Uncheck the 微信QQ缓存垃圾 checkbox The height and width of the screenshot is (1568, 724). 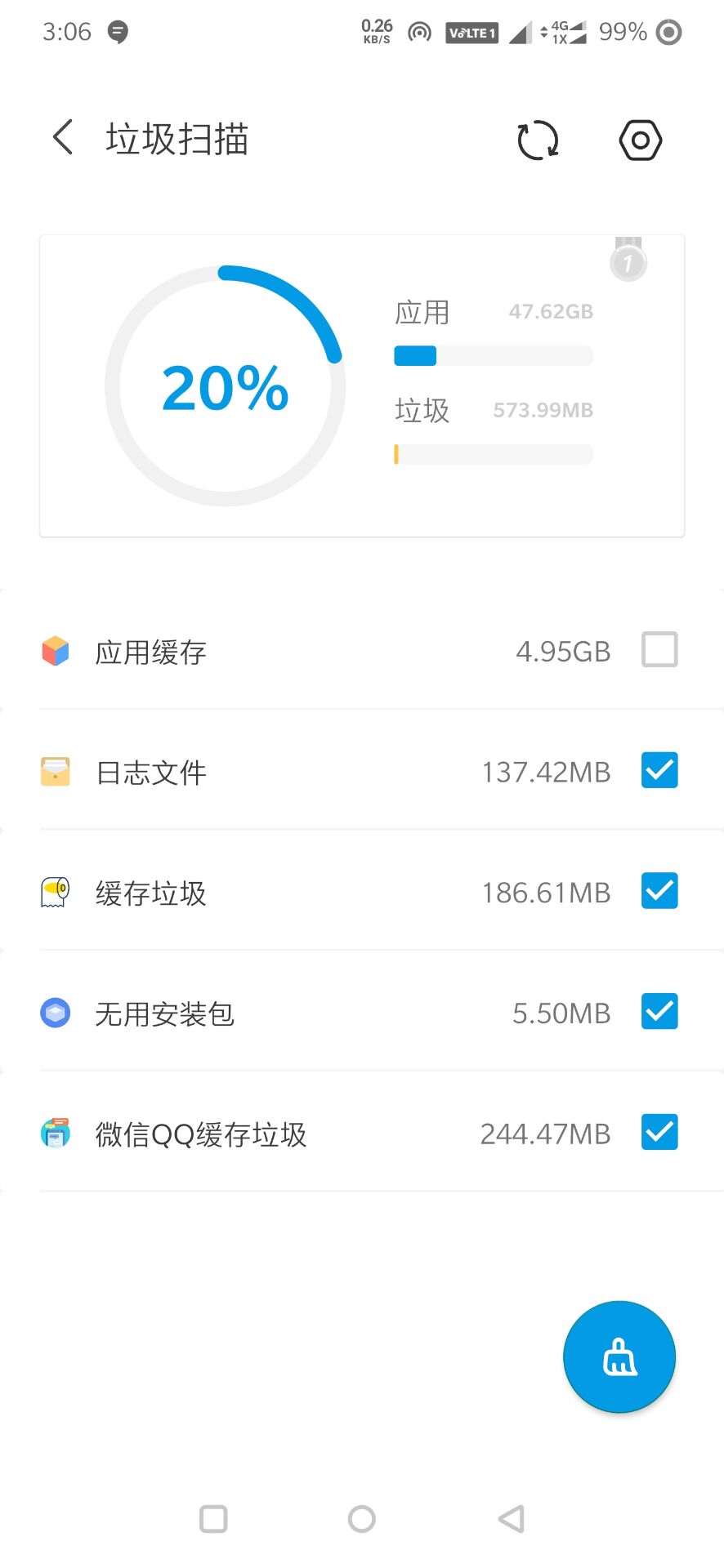pos(659,1132)
